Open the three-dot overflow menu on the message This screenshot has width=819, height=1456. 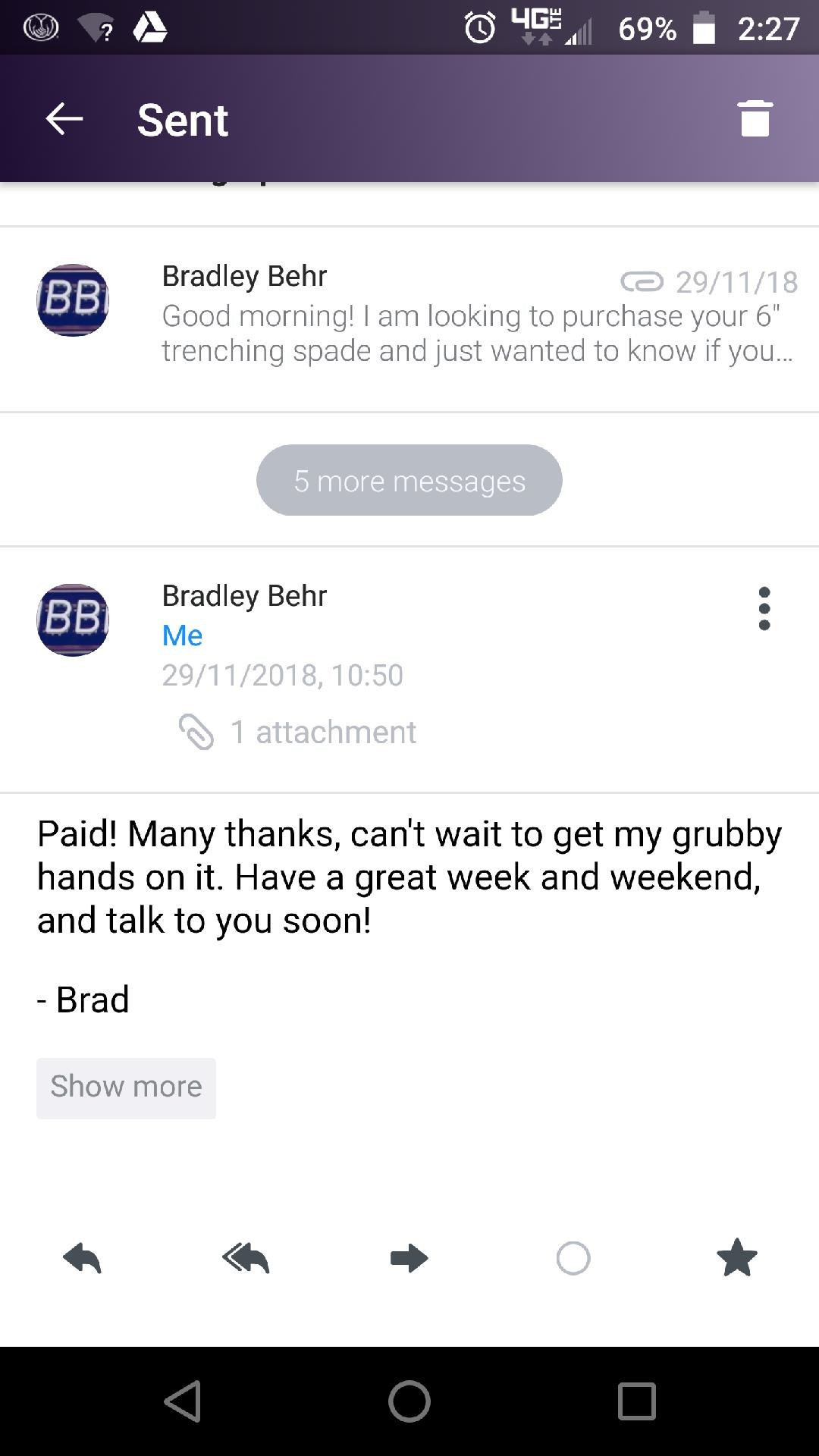(x=764, y=608)
